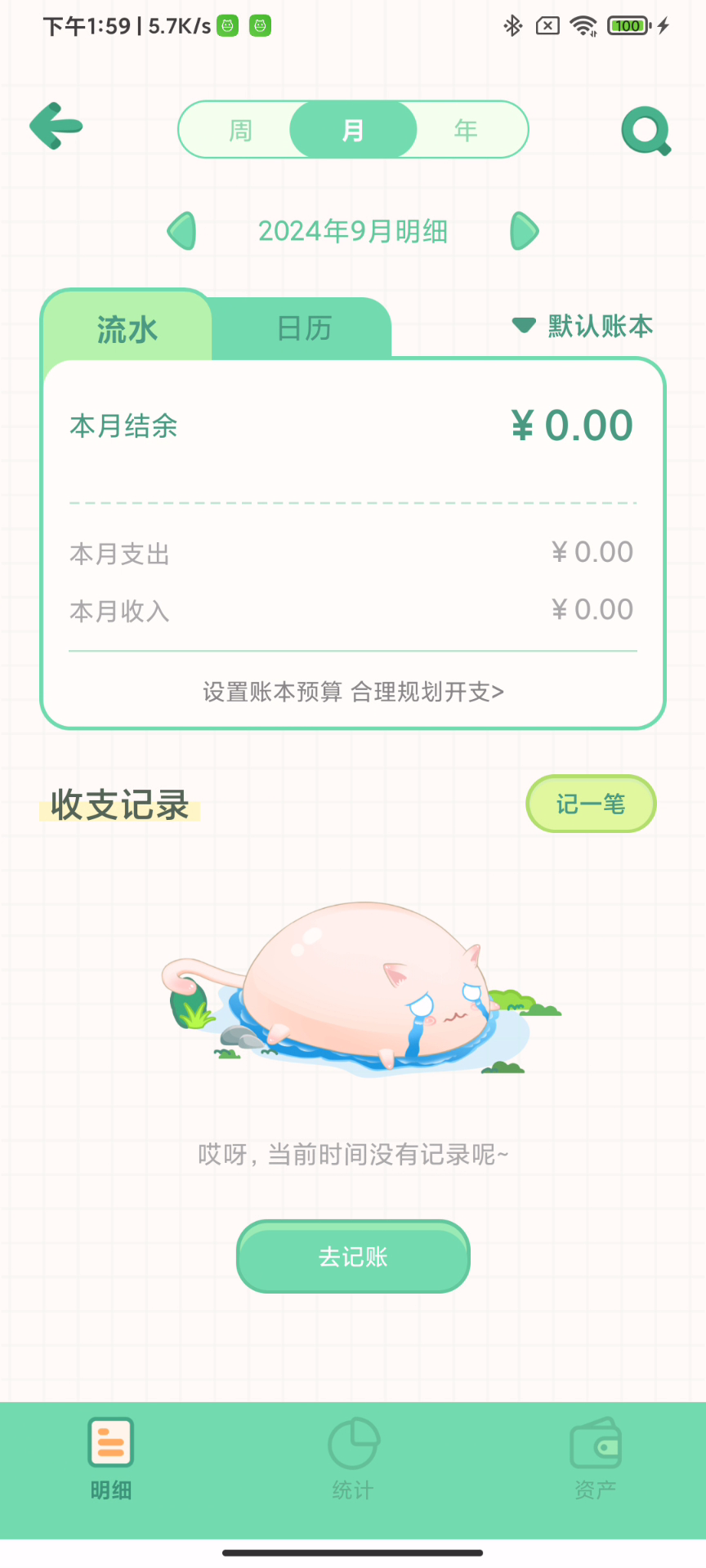The width and height of the screenshot is (706, 1568).
Task: Open the 明细 bottom tab
Action: click(111, 1460)
